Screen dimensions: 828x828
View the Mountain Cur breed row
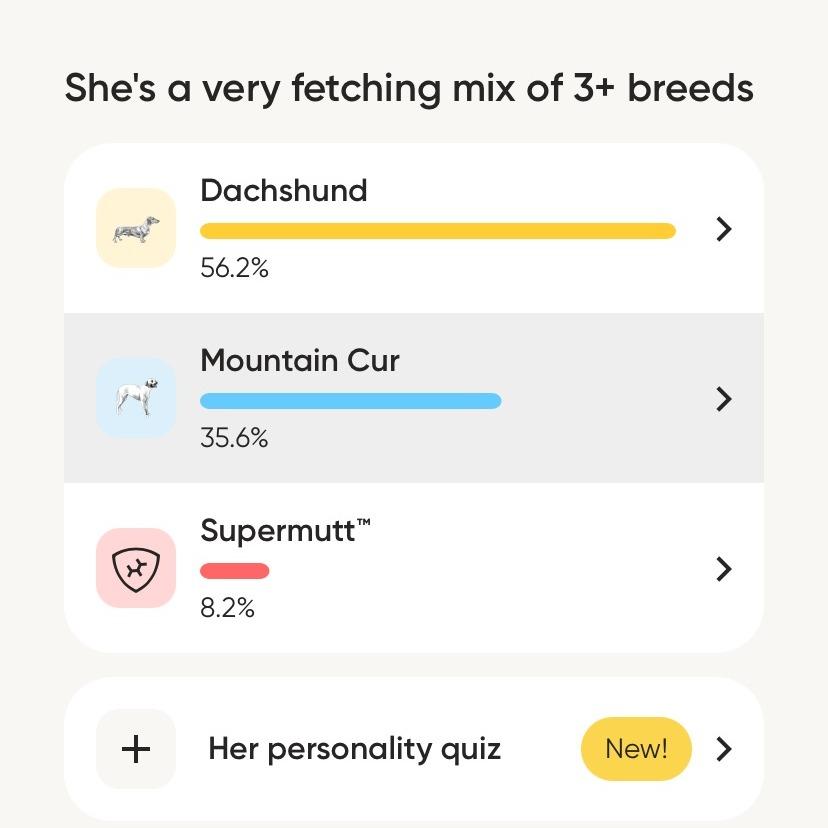tap(414, 398)
